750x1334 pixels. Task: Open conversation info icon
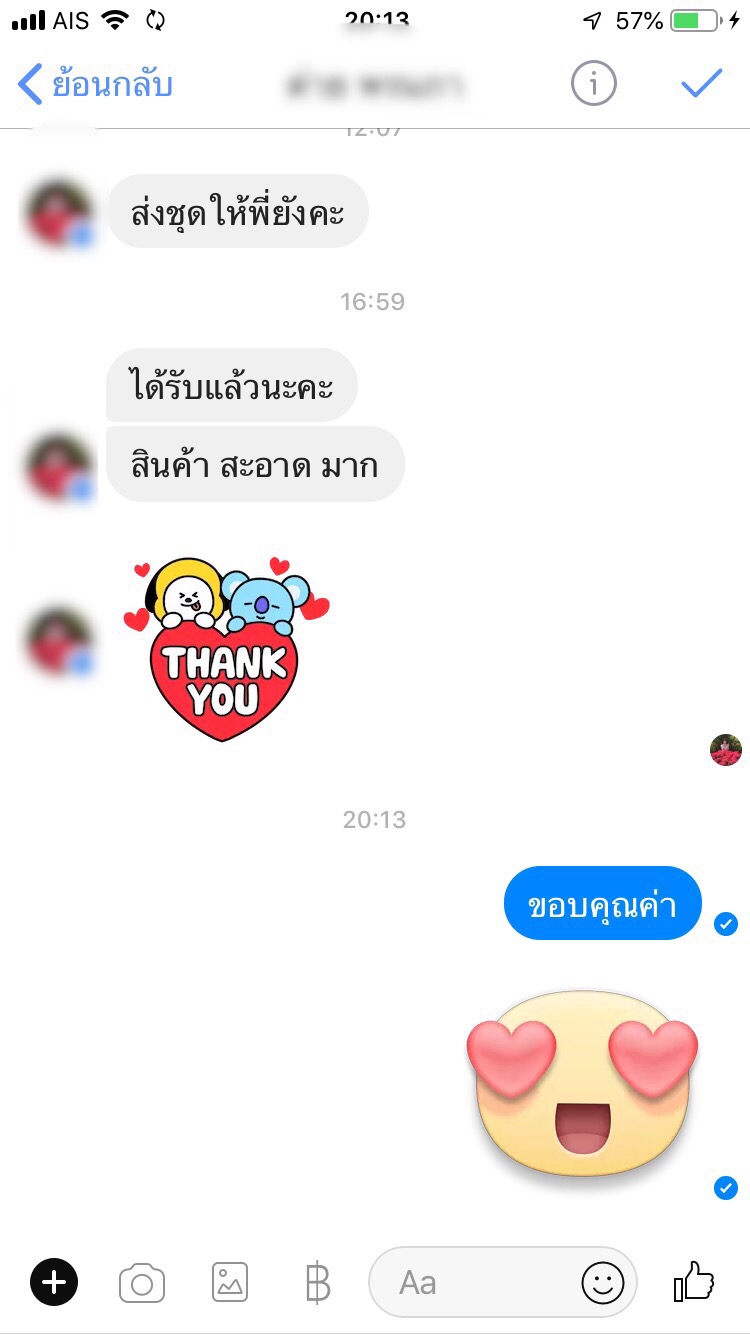[594, 85]
